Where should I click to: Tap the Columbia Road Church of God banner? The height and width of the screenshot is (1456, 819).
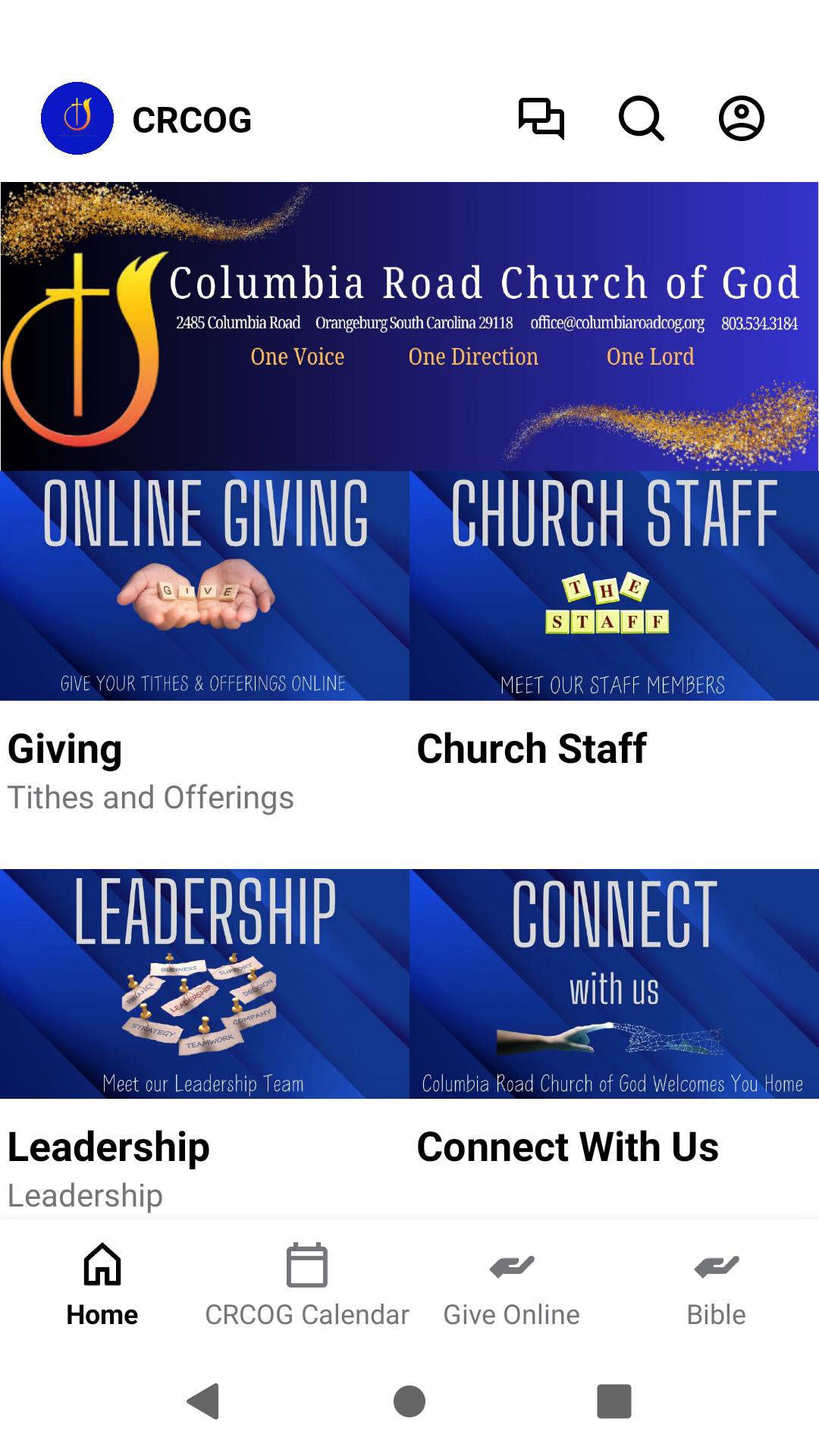click(x=409, y=326)
